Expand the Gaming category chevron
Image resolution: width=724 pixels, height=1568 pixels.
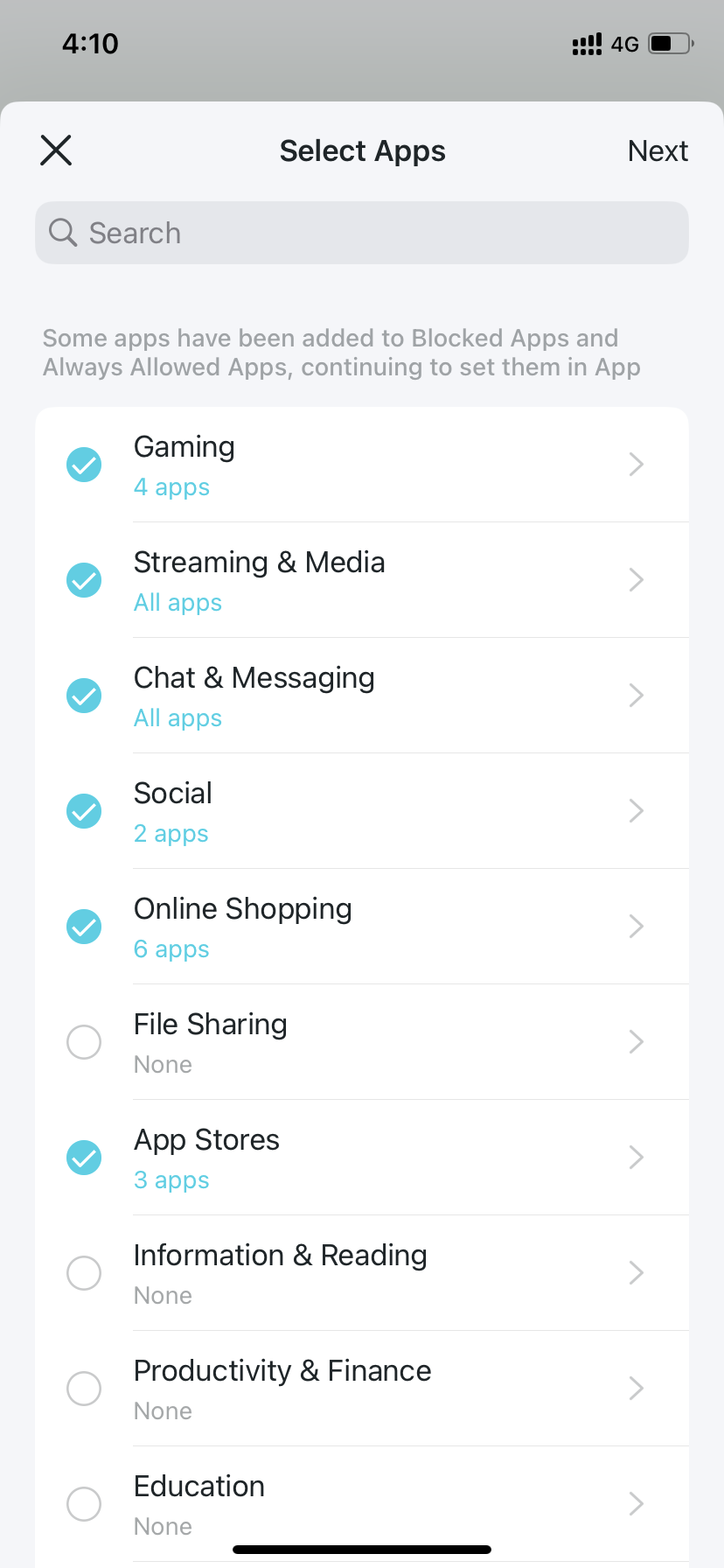637,465
